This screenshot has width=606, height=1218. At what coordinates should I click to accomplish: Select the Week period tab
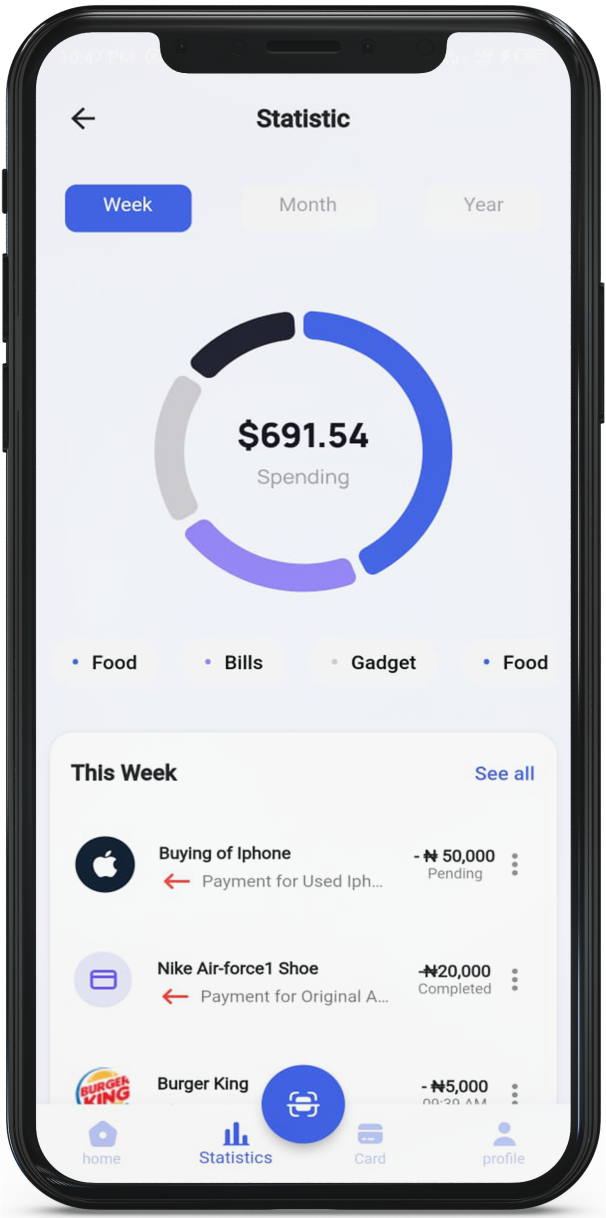pos(128,207)
